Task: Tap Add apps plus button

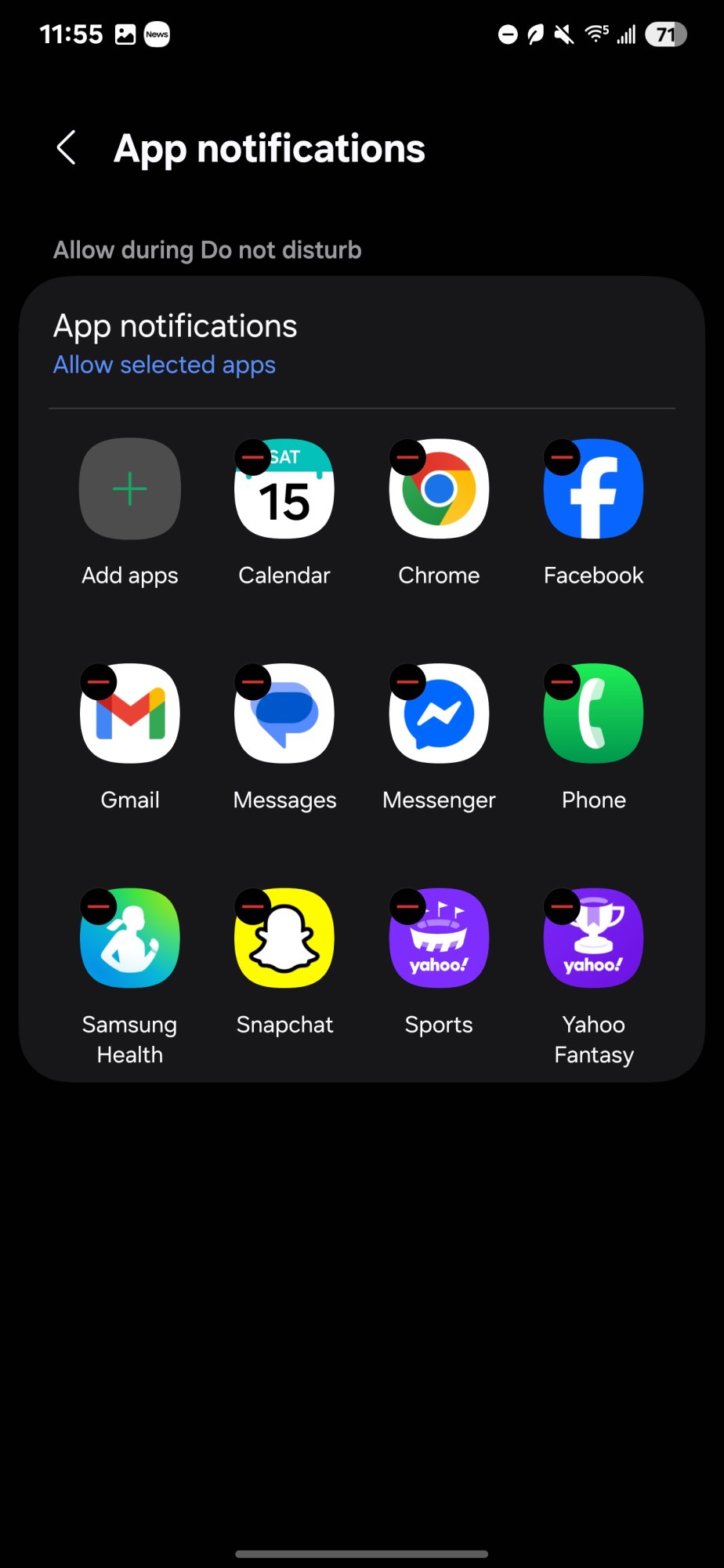Action: 130,489
